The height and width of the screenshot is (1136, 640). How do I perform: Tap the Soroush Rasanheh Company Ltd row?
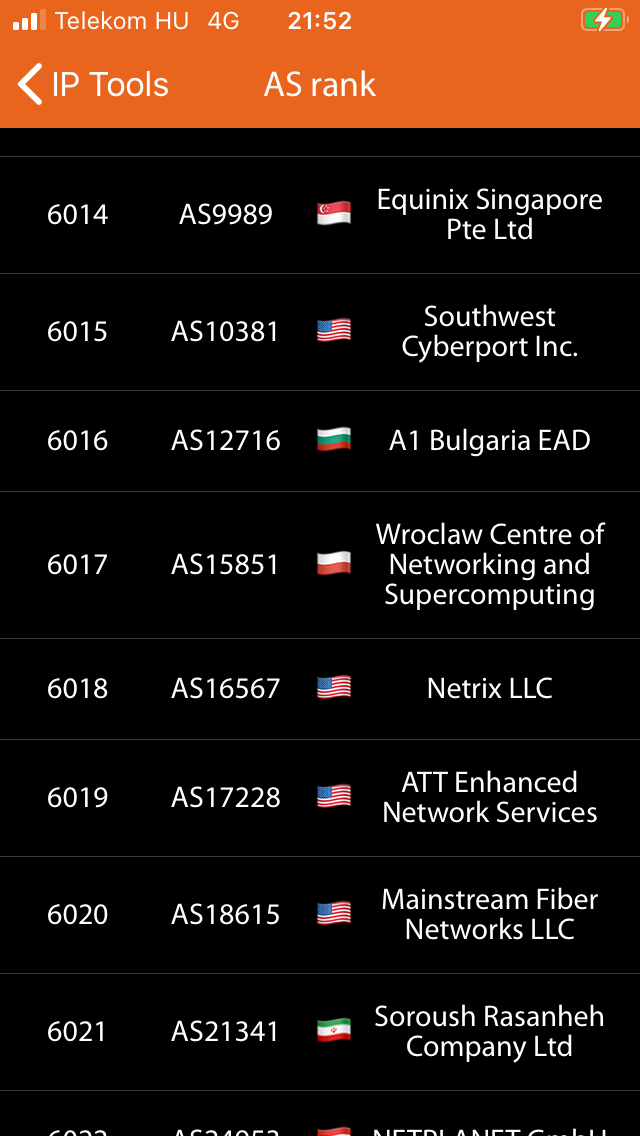pyautogui.click(x=320, y=1032)
